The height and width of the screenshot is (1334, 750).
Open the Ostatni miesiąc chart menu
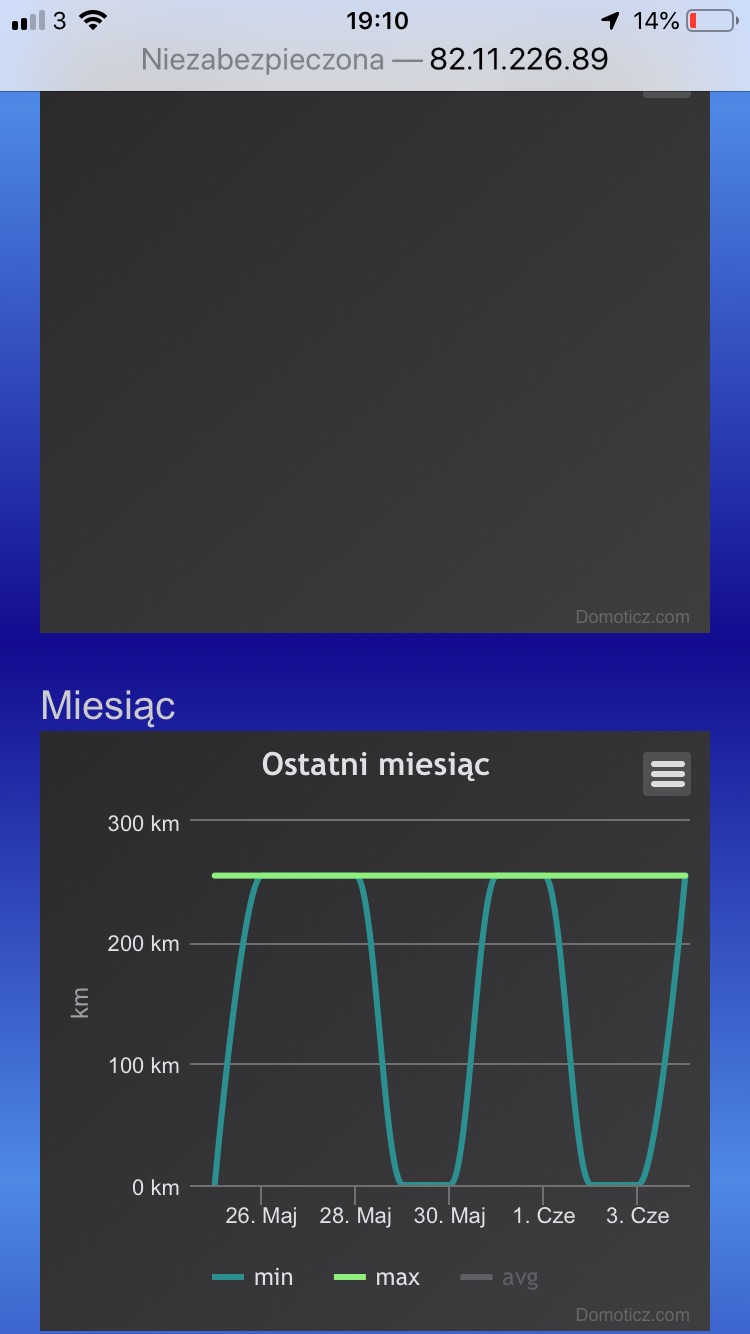[x=667, y=774]
